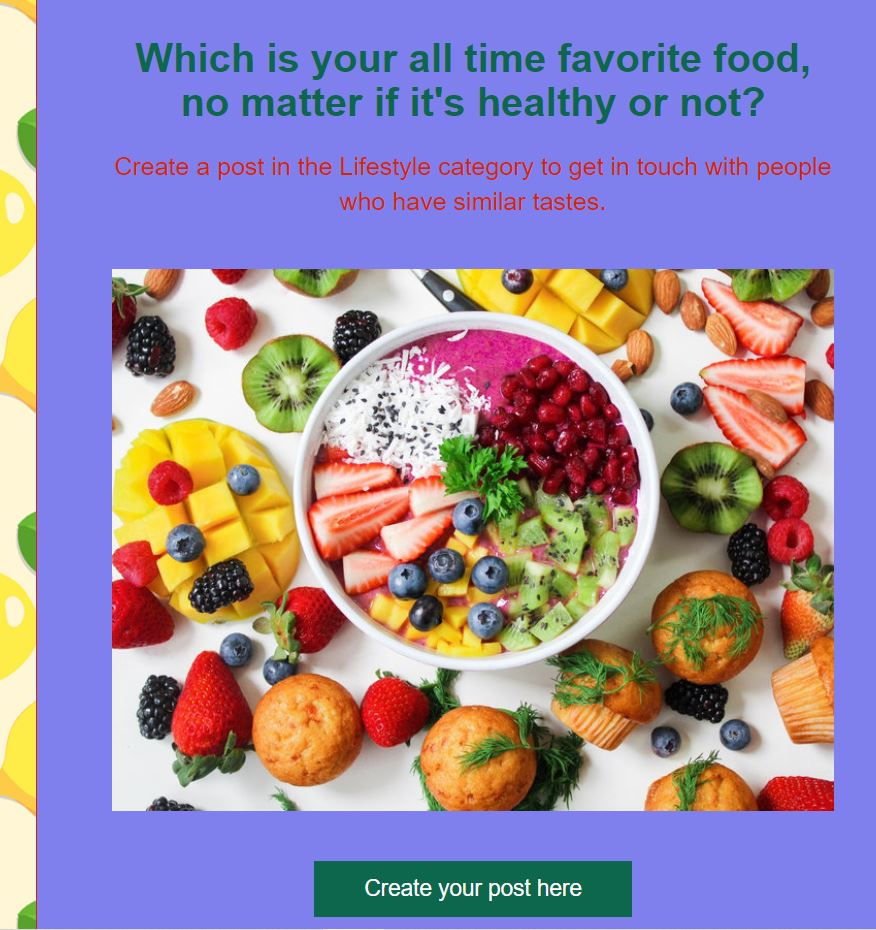Screen dimensions: 876x930
Task: Tap the Create your post here button
Action: click(x=472, y=888)
